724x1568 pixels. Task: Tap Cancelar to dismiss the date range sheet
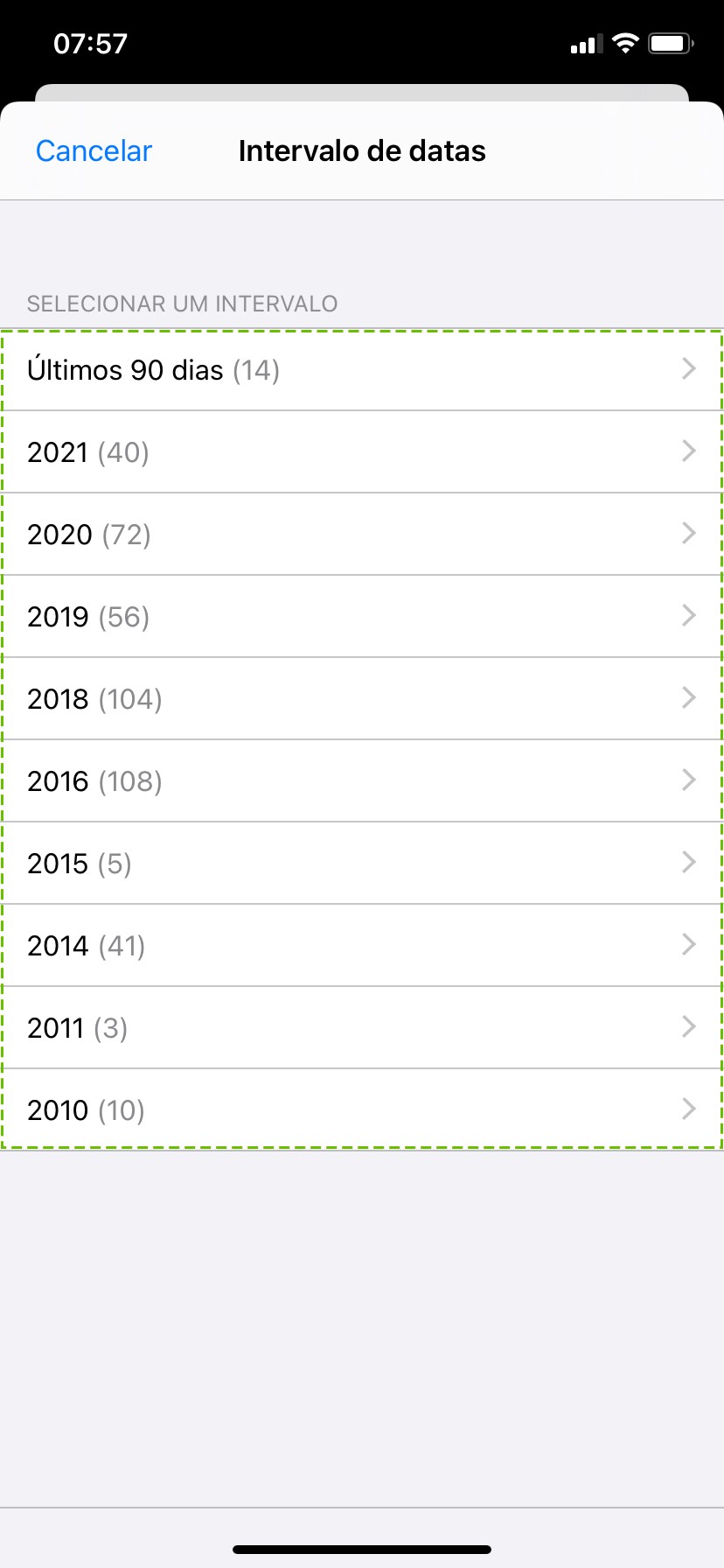point(94,151)
